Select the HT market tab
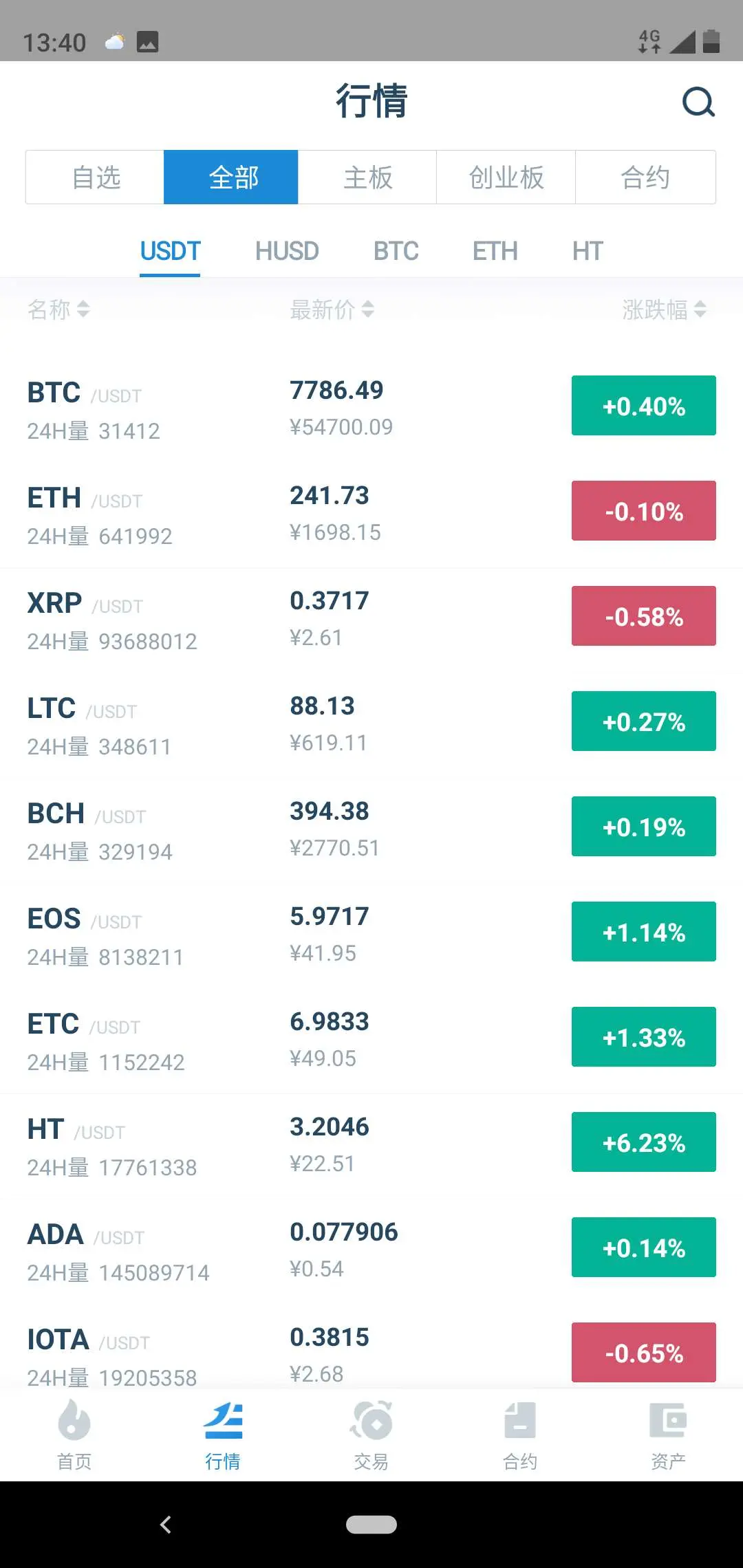Screen dimensions: 743x1568 click(x=588, y=251)
